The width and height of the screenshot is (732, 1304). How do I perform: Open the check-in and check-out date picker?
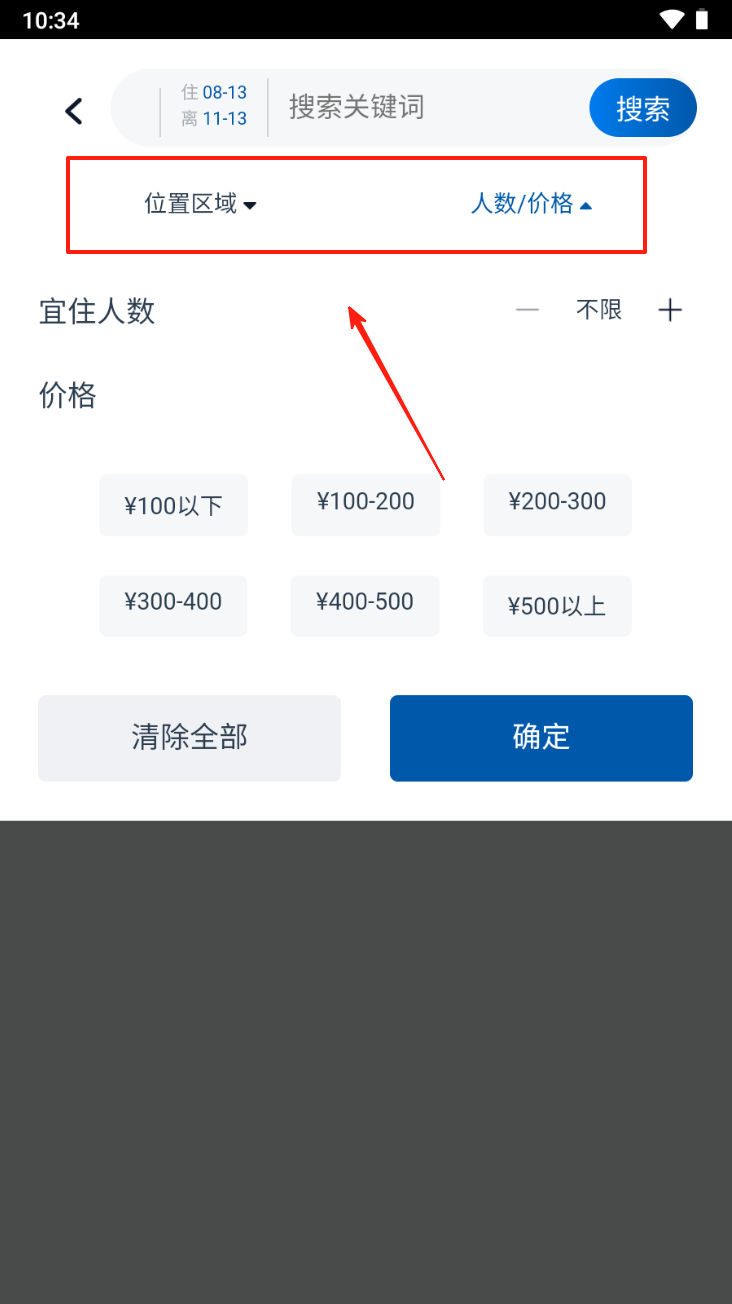tap(214, 106)
